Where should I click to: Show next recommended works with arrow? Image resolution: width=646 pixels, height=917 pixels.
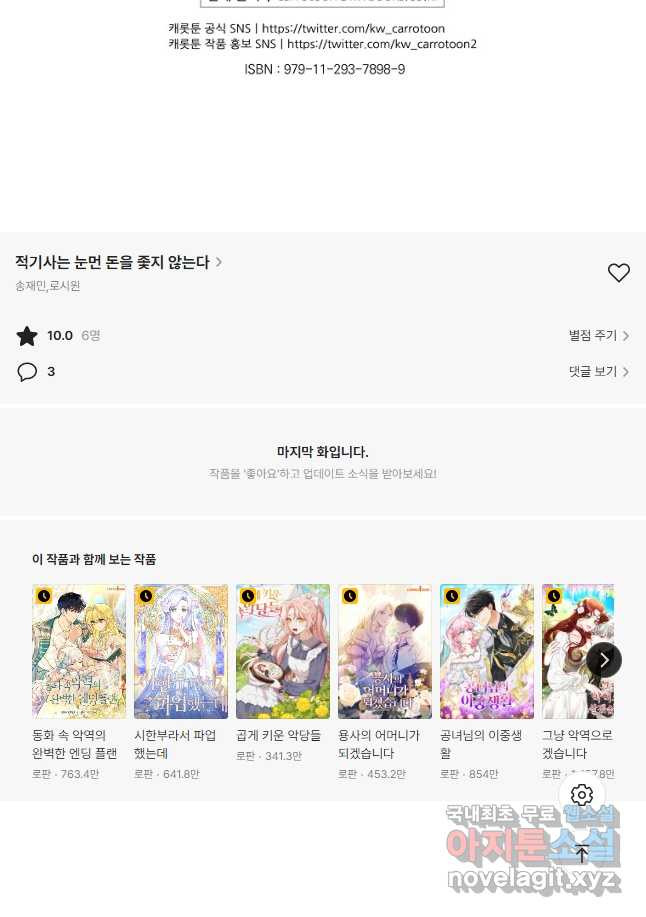[604, 660]
